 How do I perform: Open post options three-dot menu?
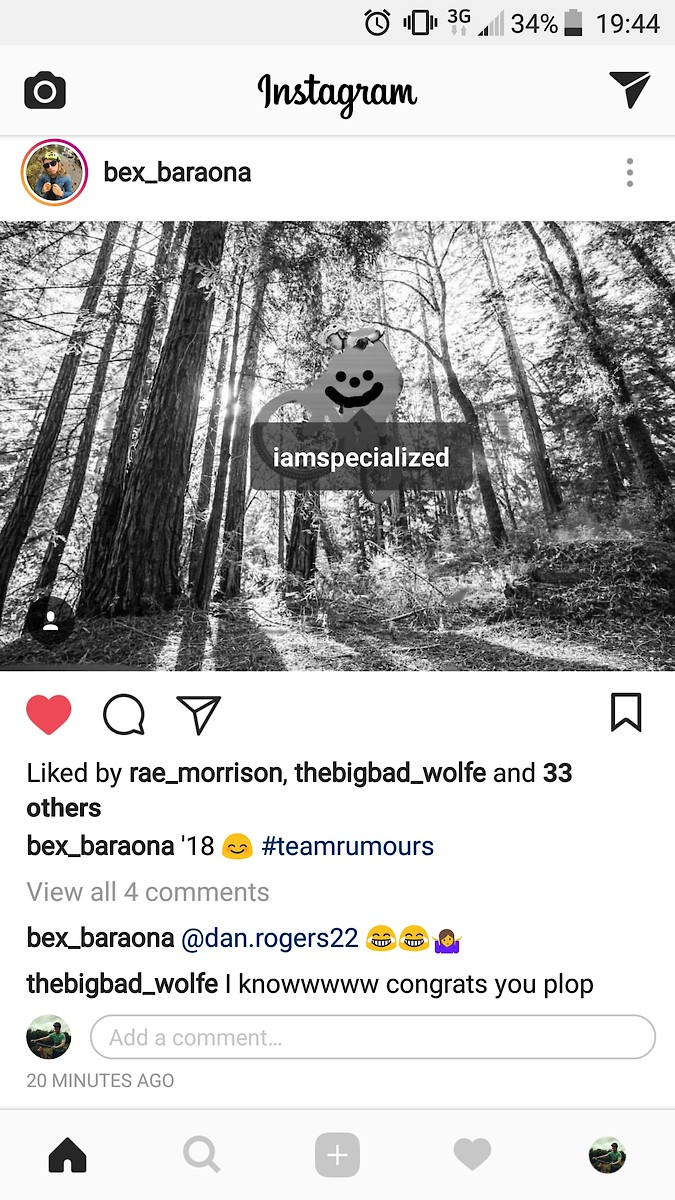(x=629, y=173)
